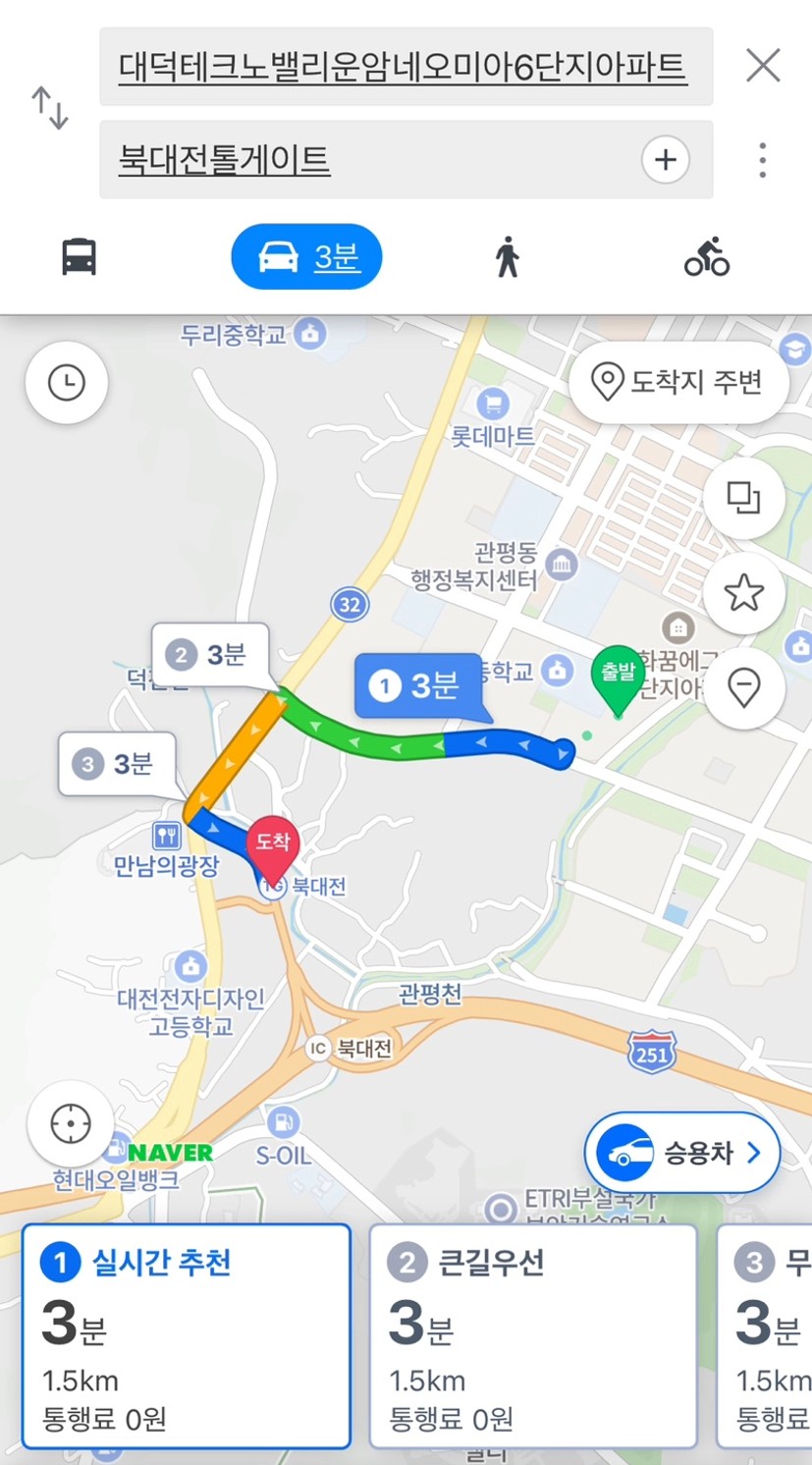
Task: Tap route 2's 3분 label on the map
Action: (210, 655)
